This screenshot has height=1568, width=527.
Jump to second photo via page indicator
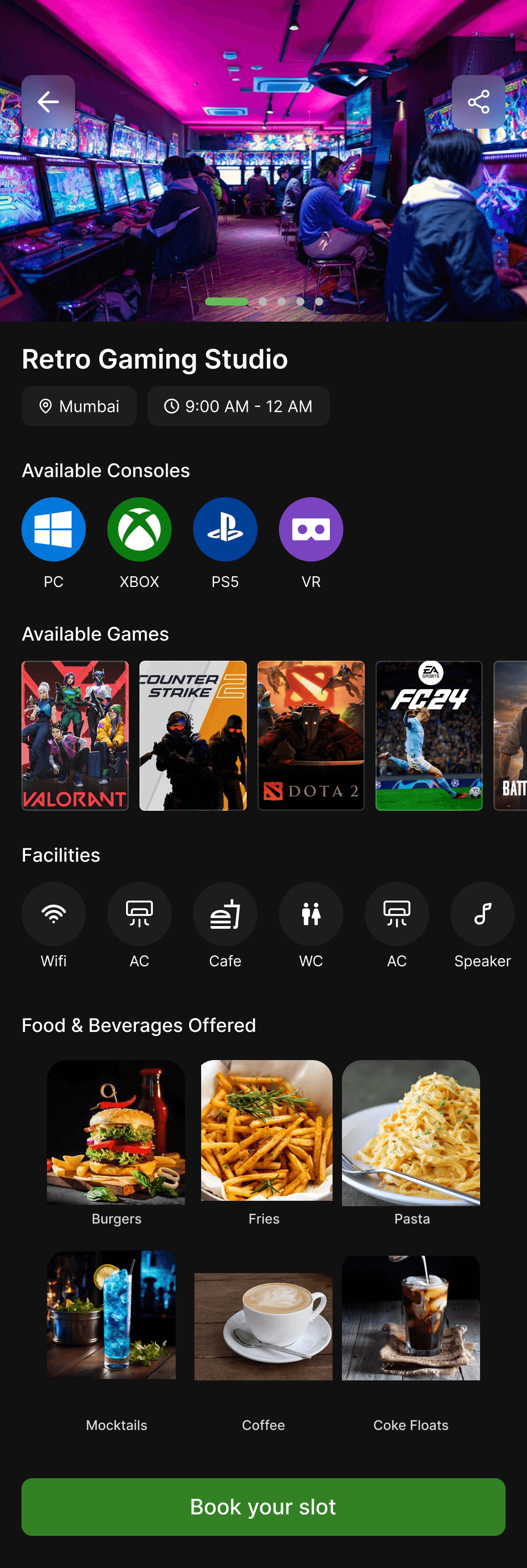tap(262, 301)
